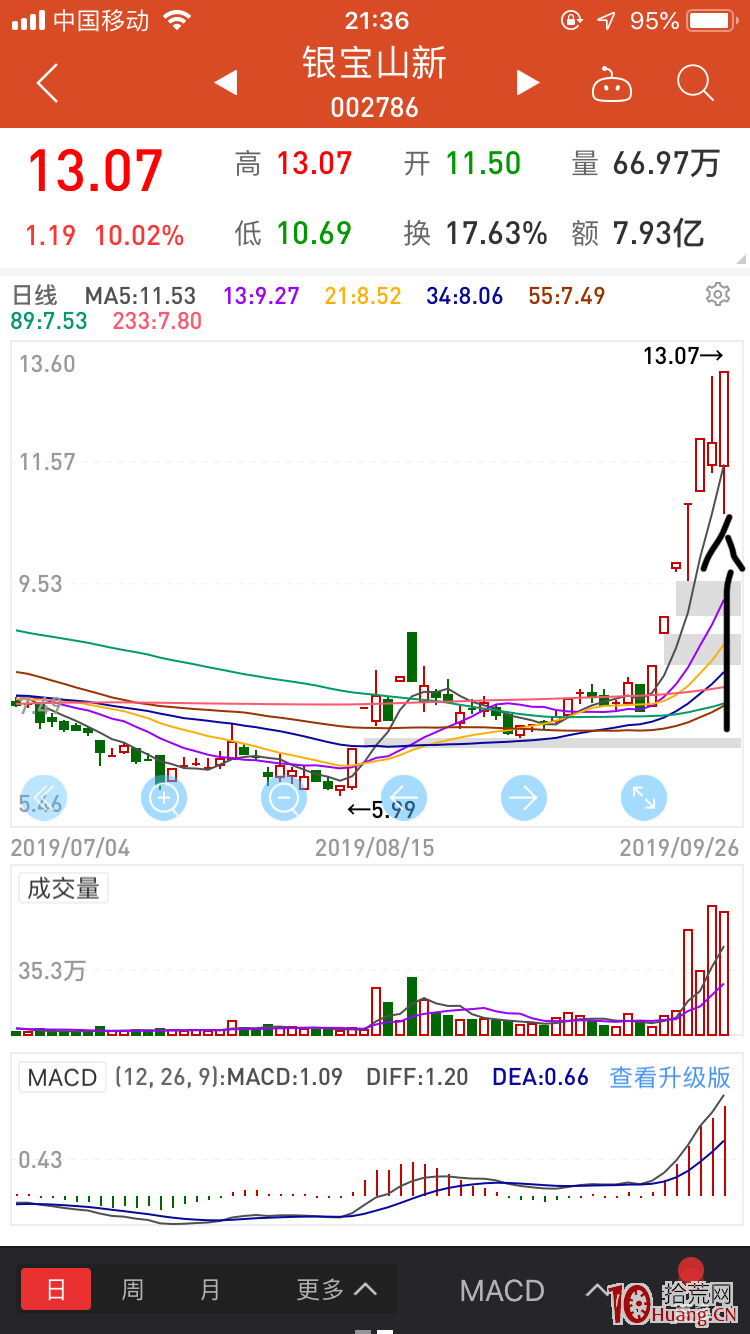
Task: Tap the current price 13.07 display
Action: tap(95, 168)
